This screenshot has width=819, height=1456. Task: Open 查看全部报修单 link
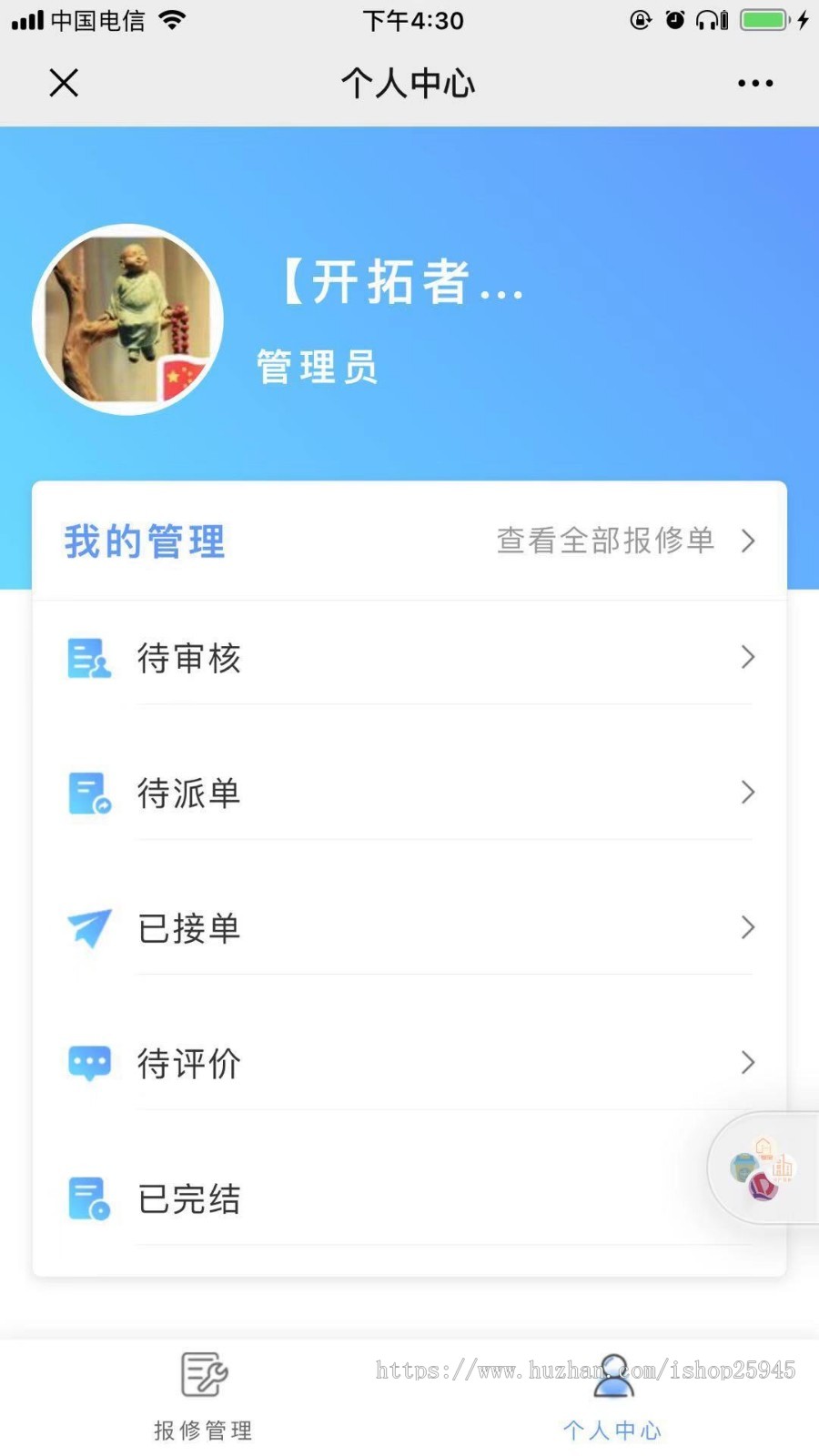[604, 541]
